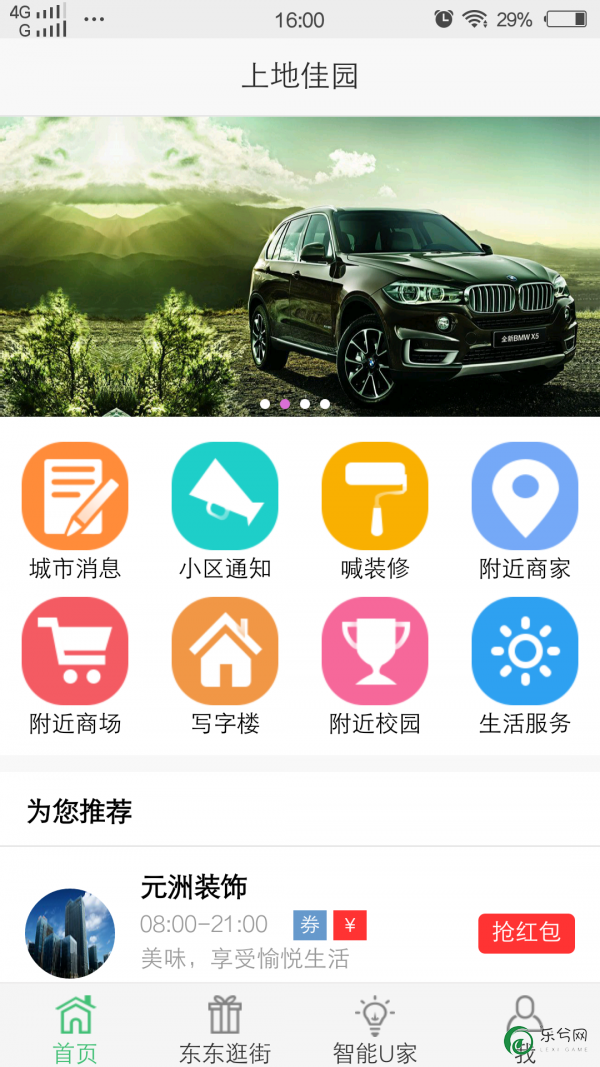Switch to the 东东逛街 tab
This screenshot has width=600, height=1067.
[225, 1027]
